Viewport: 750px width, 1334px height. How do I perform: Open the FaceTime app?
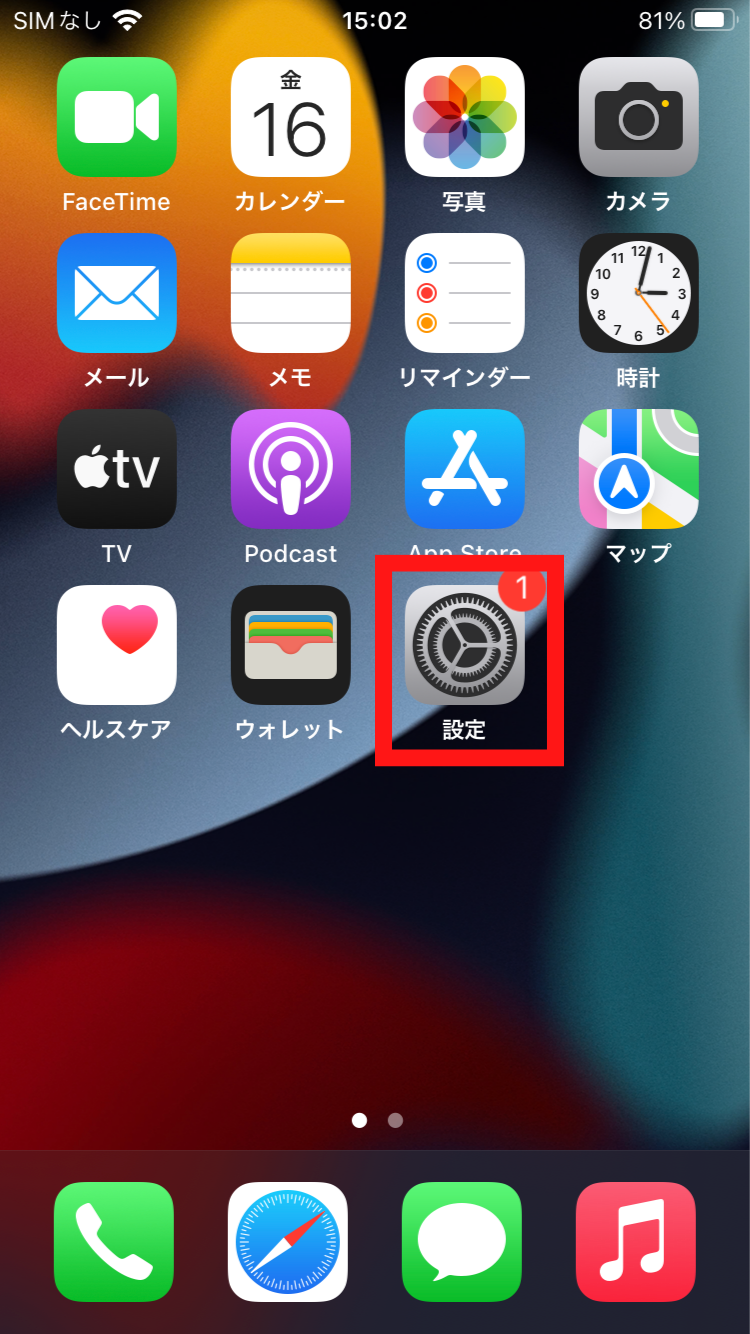(116, 117)
